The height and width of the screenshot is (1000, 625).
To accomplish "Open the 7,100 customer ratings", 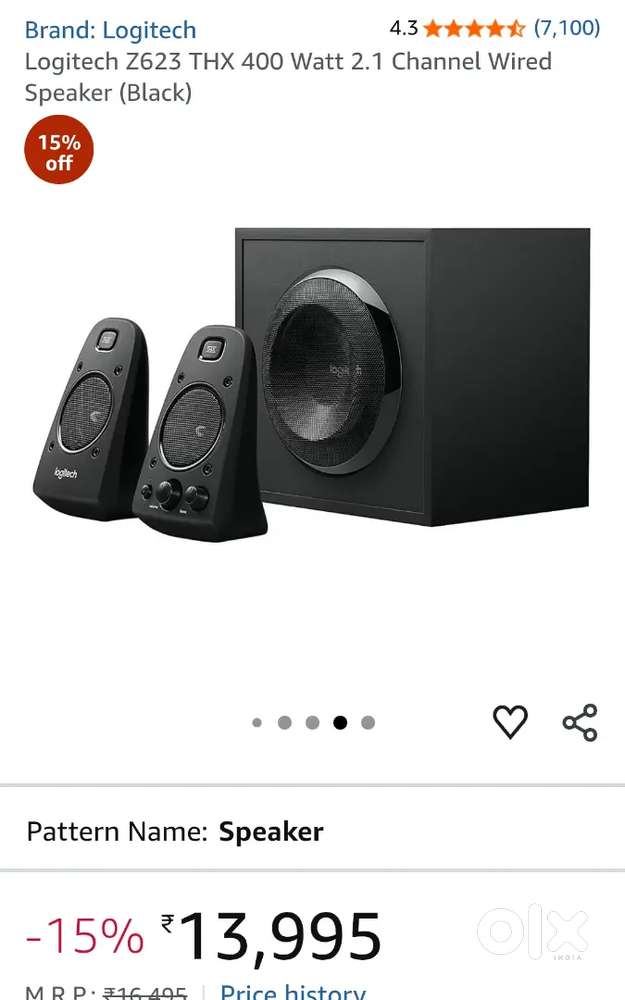I will [x=567, y=28].
